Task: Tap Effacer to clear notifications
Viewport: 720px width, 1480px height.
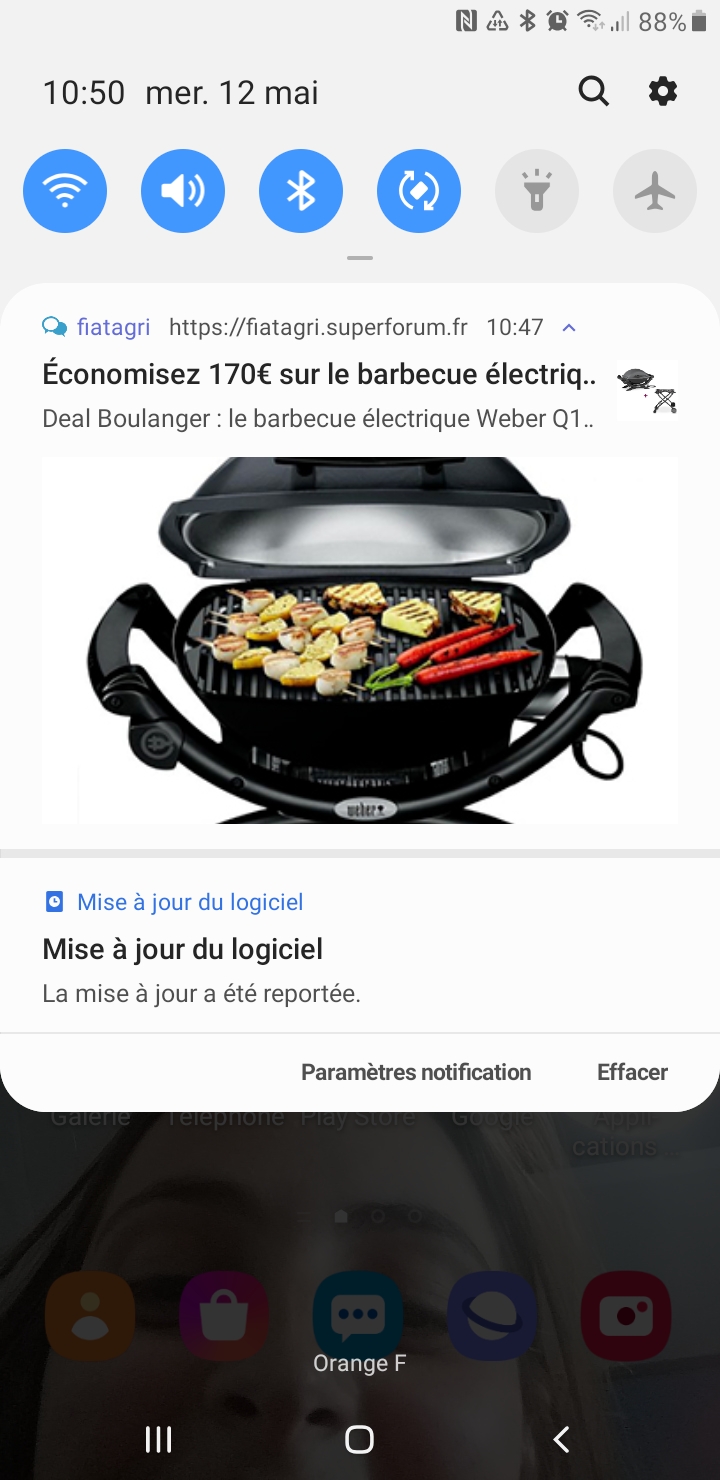Action: tap(632, 1072)
